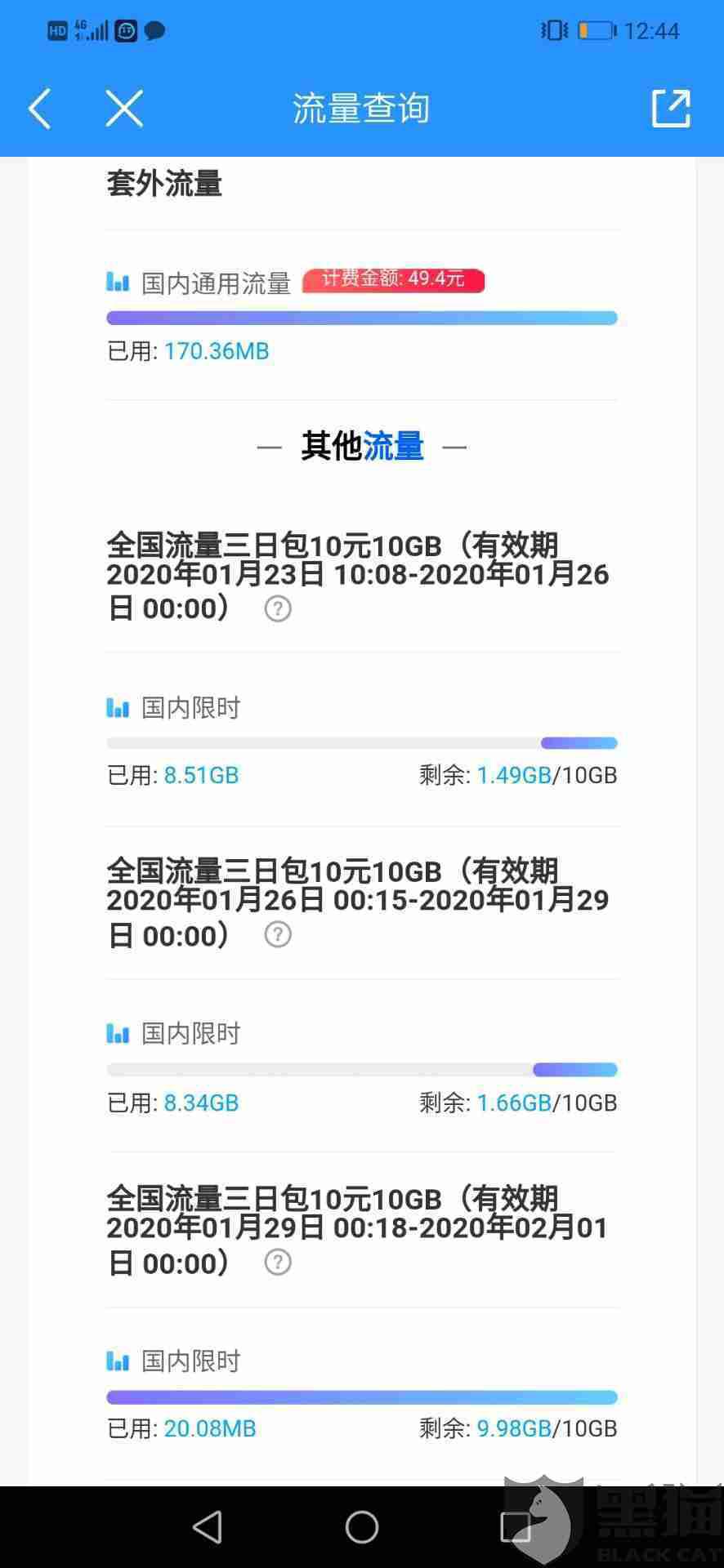Tap the system back button
Image resolution: width=724 pixels, height=1568 pixels.
coord(208,1526)
